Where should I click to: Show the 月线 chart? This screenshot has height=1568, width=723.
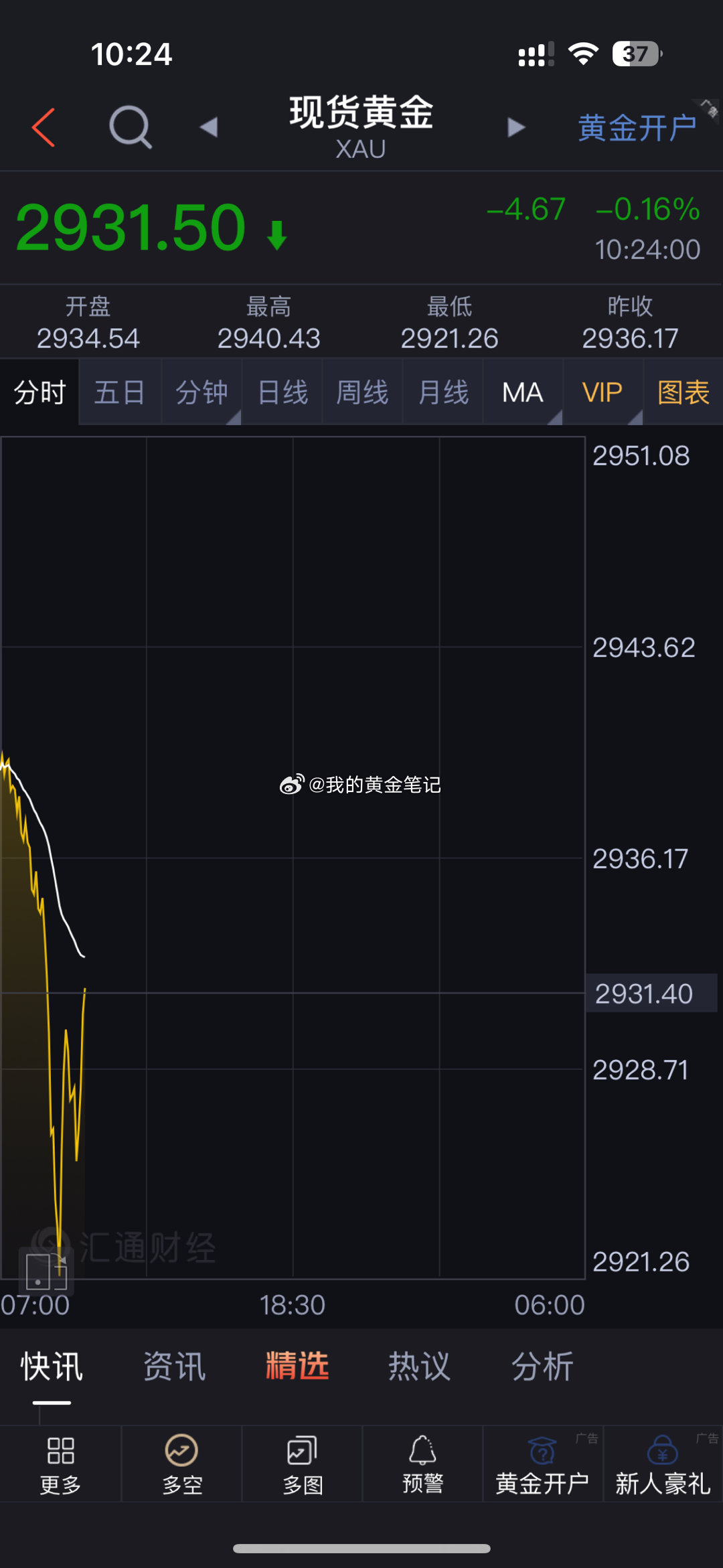tap(443, 392)
